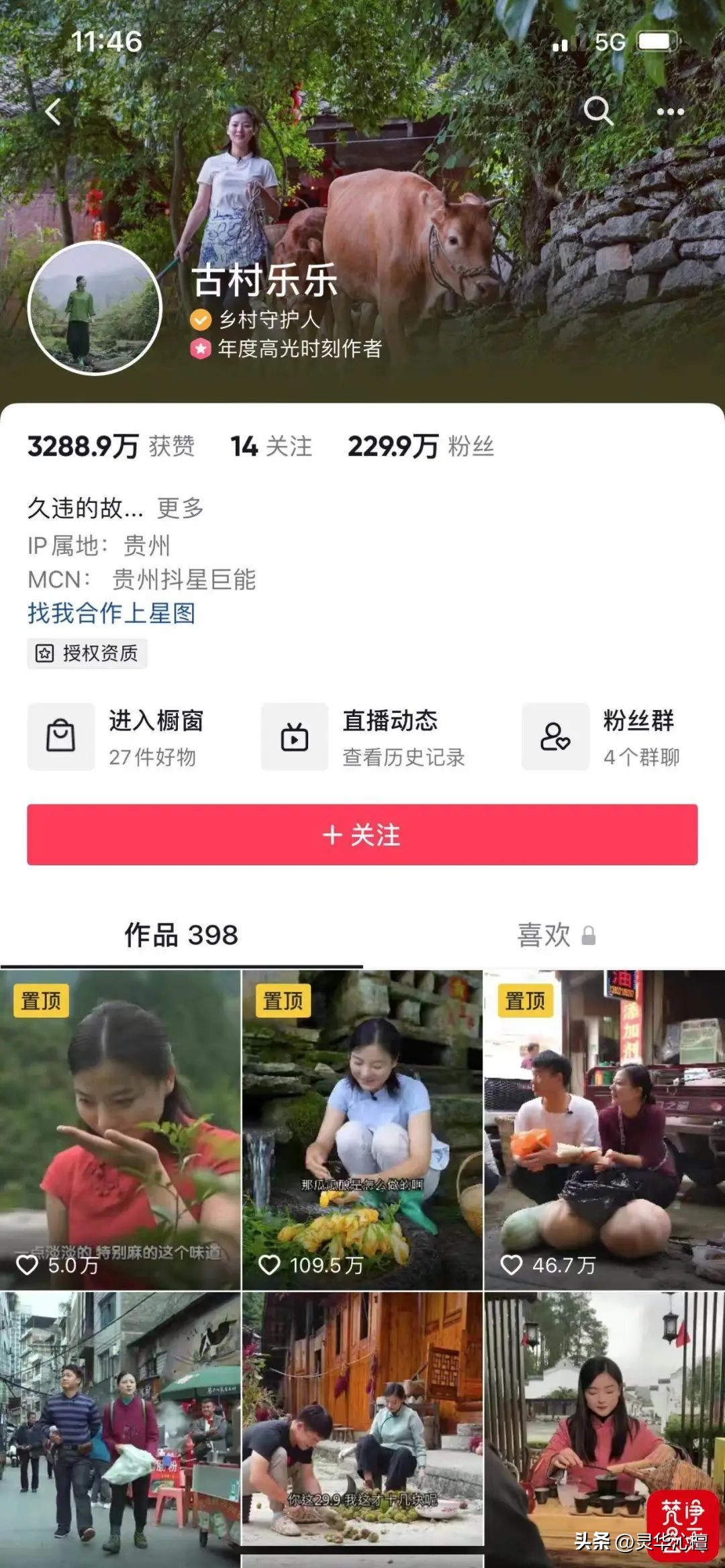Screen dimensions: 725x1568
Task: Open 粉丝群 fan group icon
Action: pyautogui.click(x=554, y=737)
